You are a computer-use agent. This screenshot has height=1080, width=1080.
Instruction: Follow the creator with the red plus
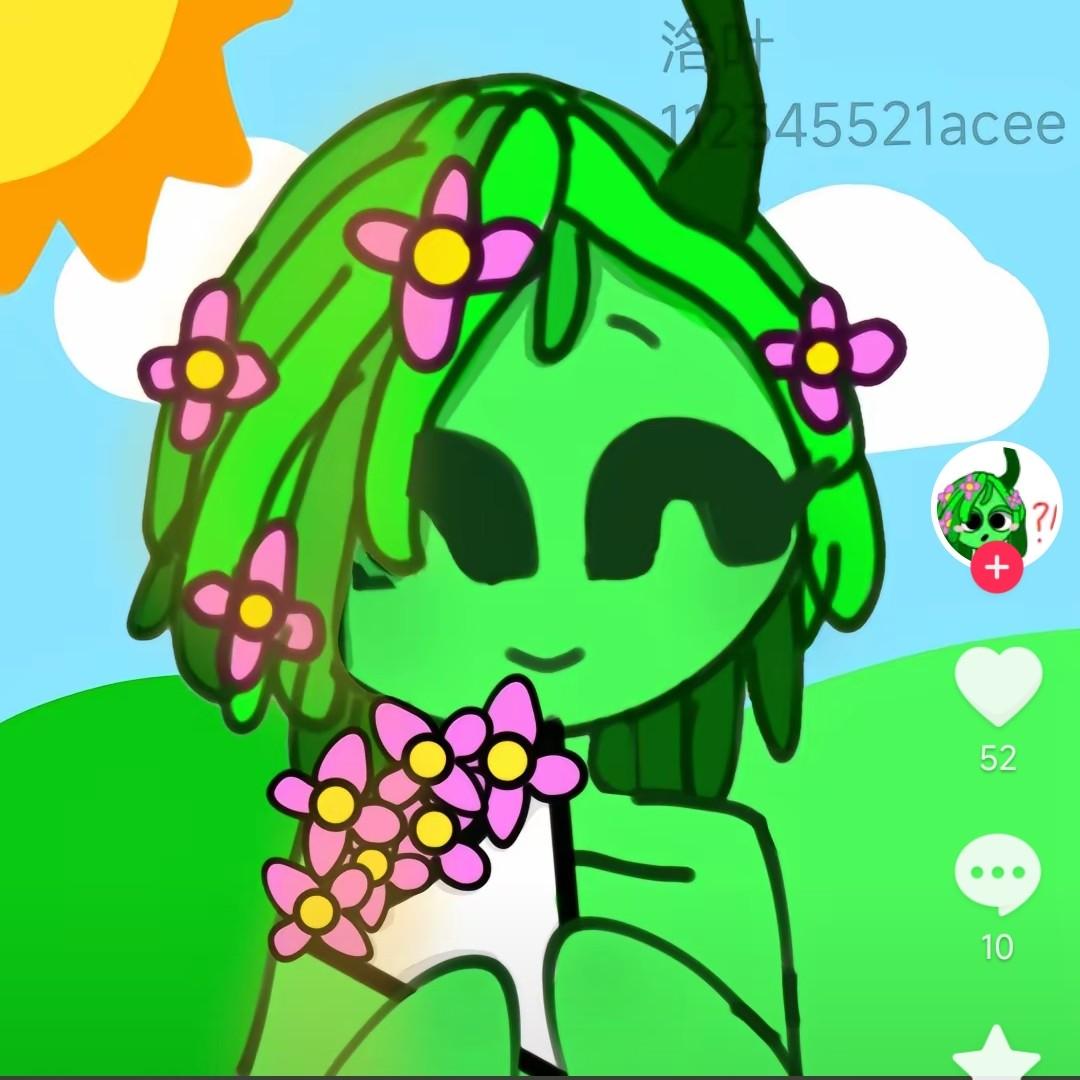[997, 570]
